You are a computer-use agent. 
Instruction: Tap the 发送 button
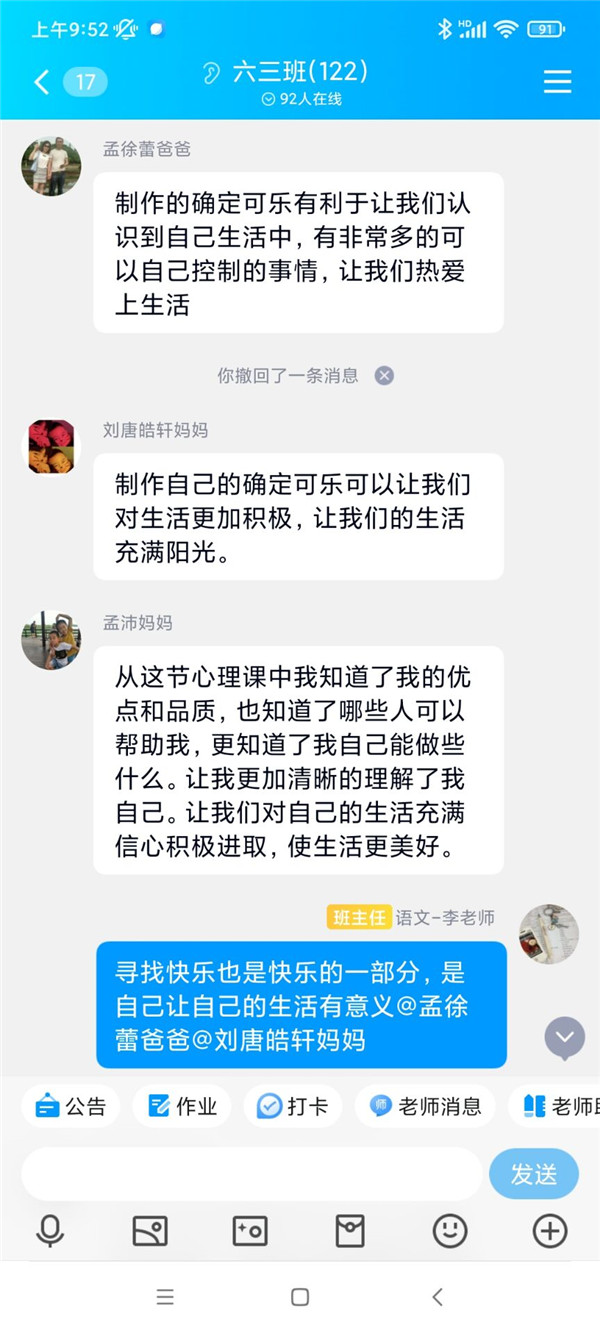click(534, 1174)
